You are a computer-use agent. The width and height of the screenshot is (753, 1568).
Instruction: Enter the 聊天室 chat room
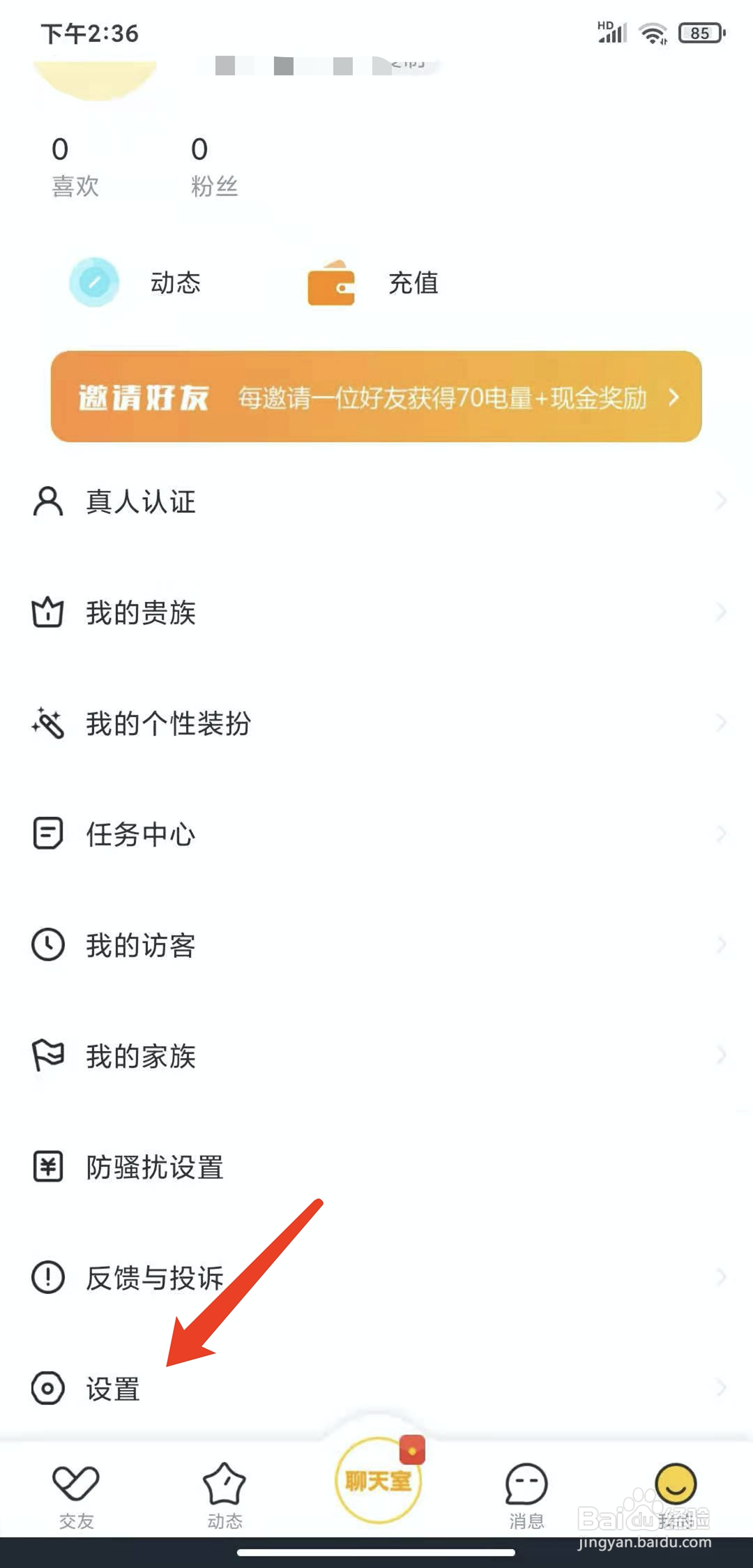[378, 1480]
